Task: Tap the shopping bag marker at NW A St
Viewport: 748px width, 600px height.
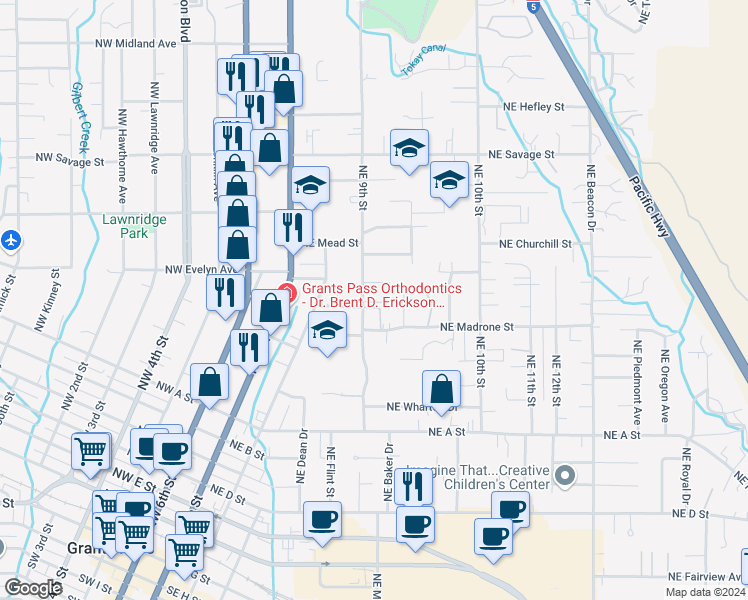Action: pyautogui.click(x=210, y=382)
